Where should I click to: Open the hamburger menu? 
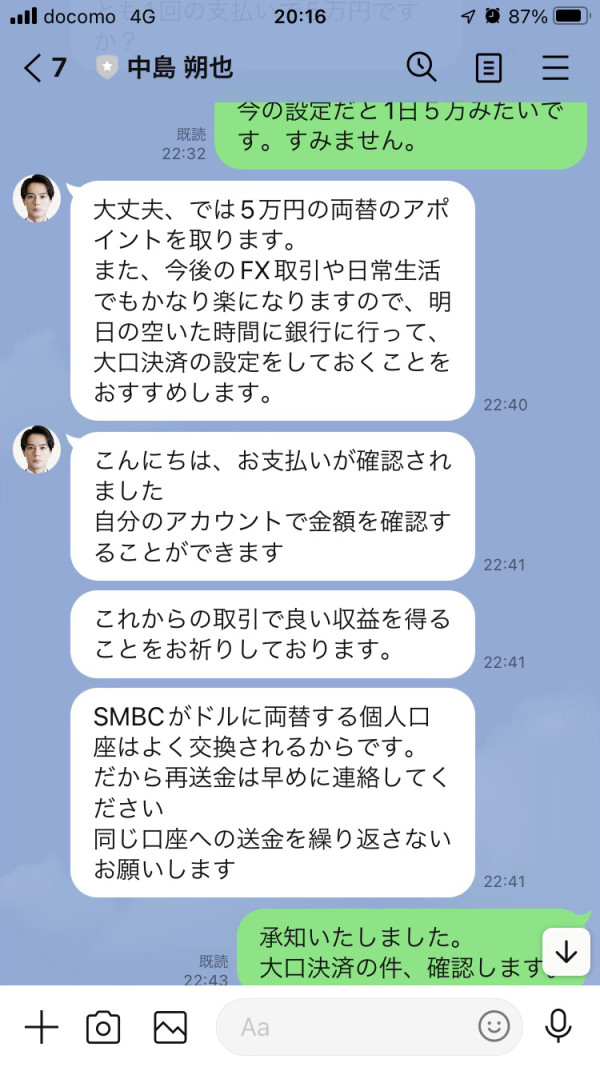[555, 67]
